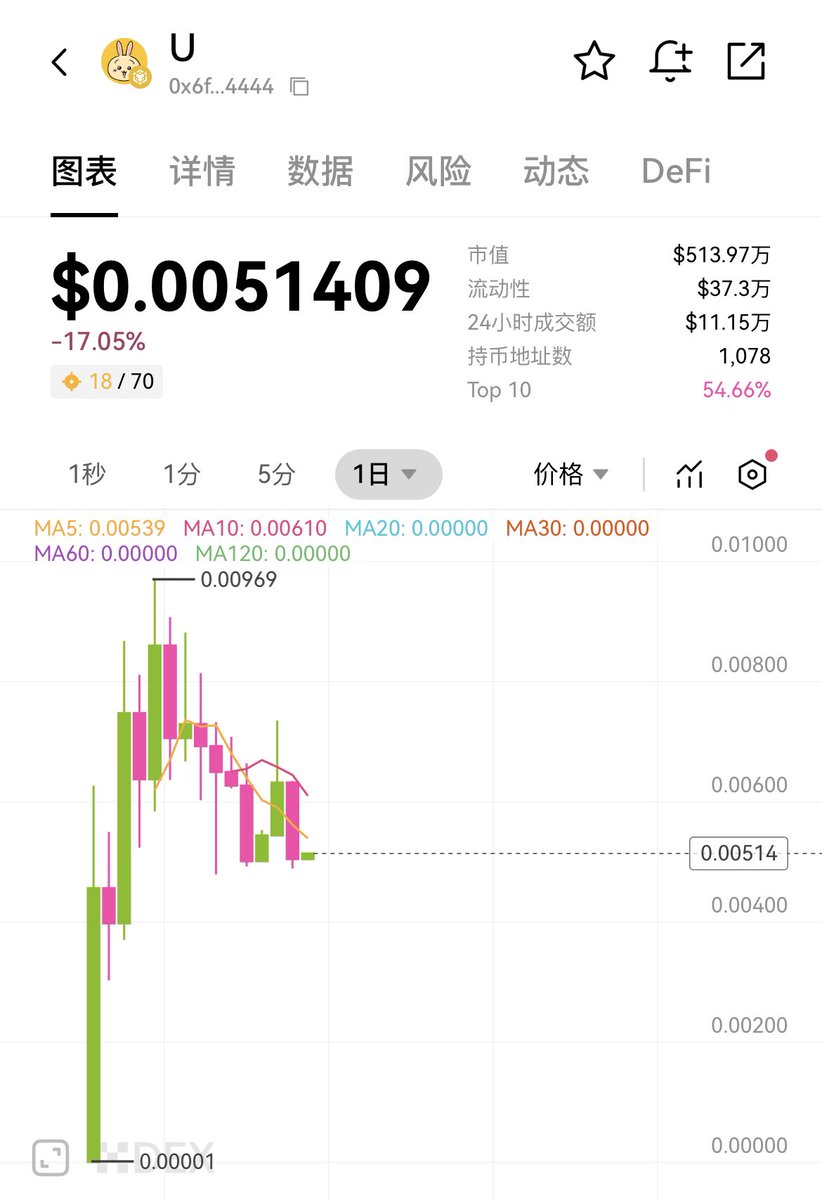
Task: Open the 价格 dropdown
Action: (x=571, y=474)
